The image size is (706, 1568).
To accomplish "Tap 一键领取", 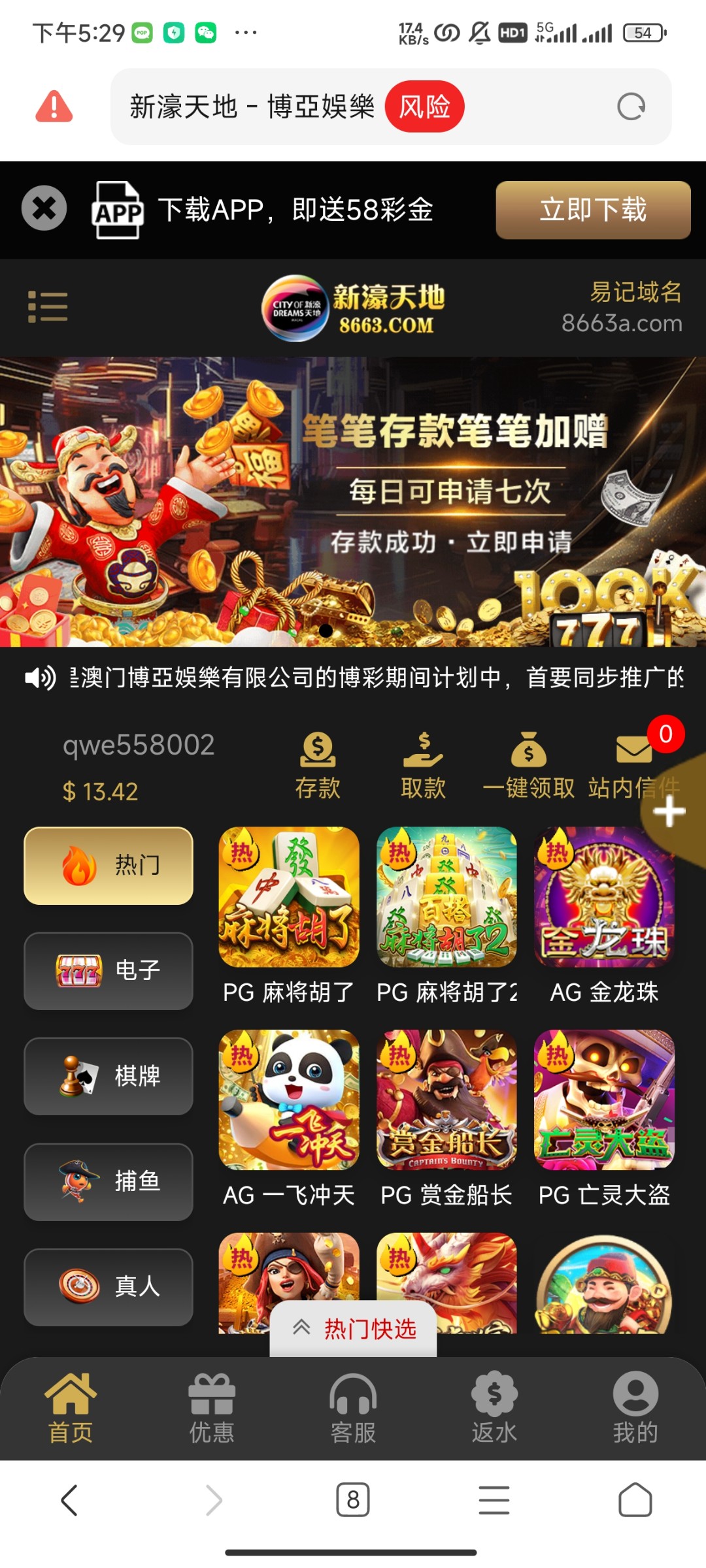I will click(528, 766).
